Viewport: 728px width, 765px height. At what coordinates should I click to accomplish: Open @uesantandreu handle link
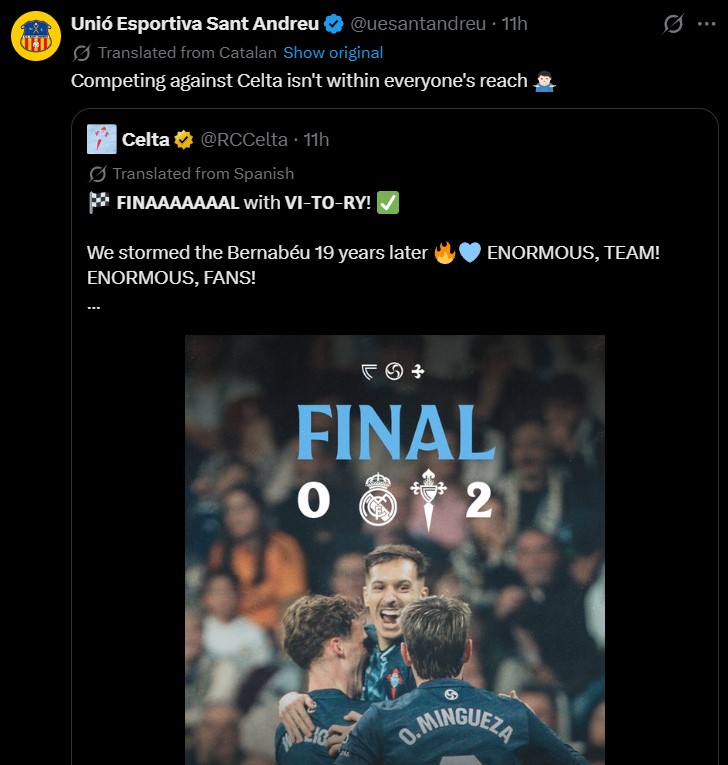click(420, 23)
